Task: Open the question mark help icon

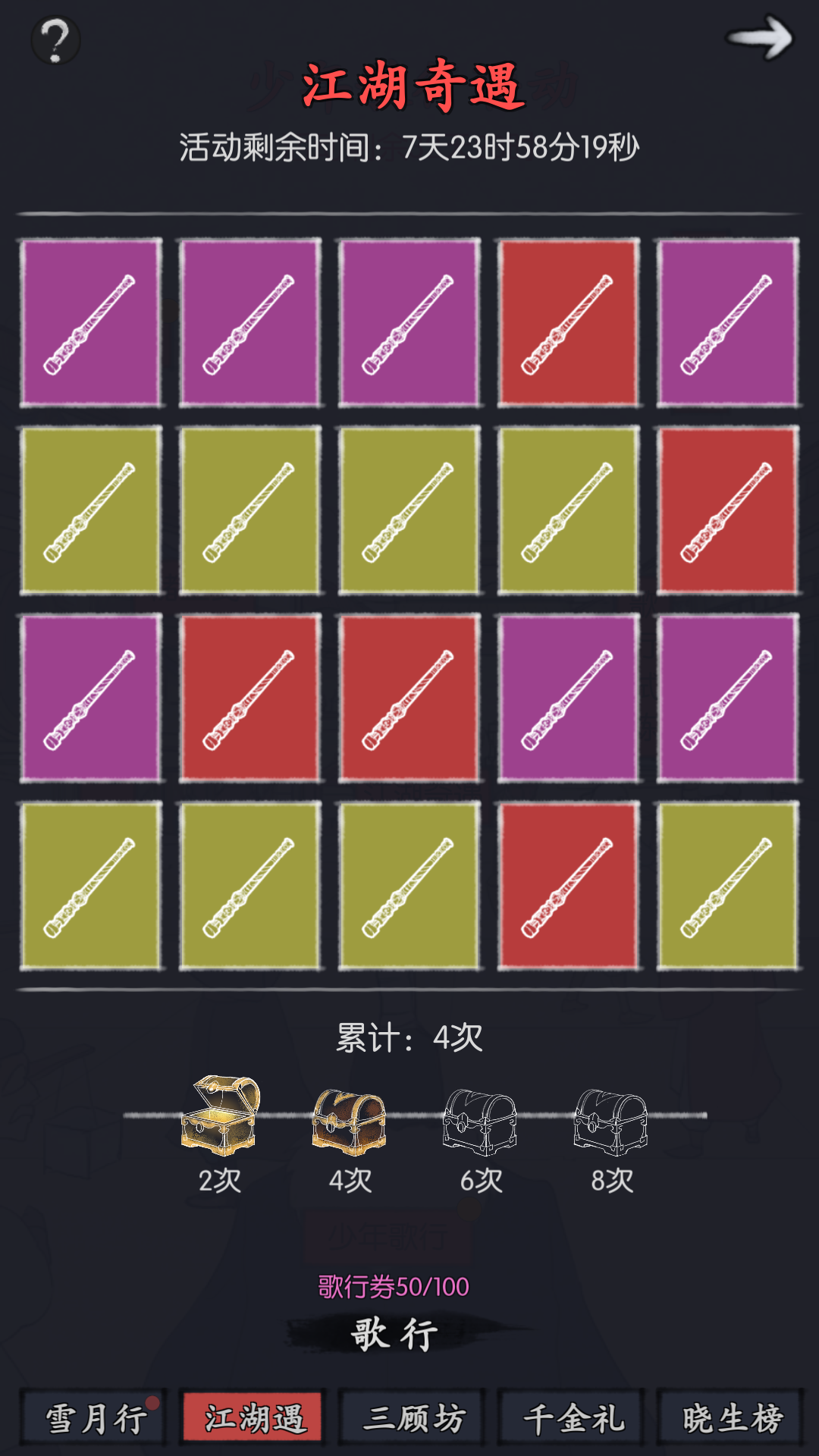Action: (55, 40)
